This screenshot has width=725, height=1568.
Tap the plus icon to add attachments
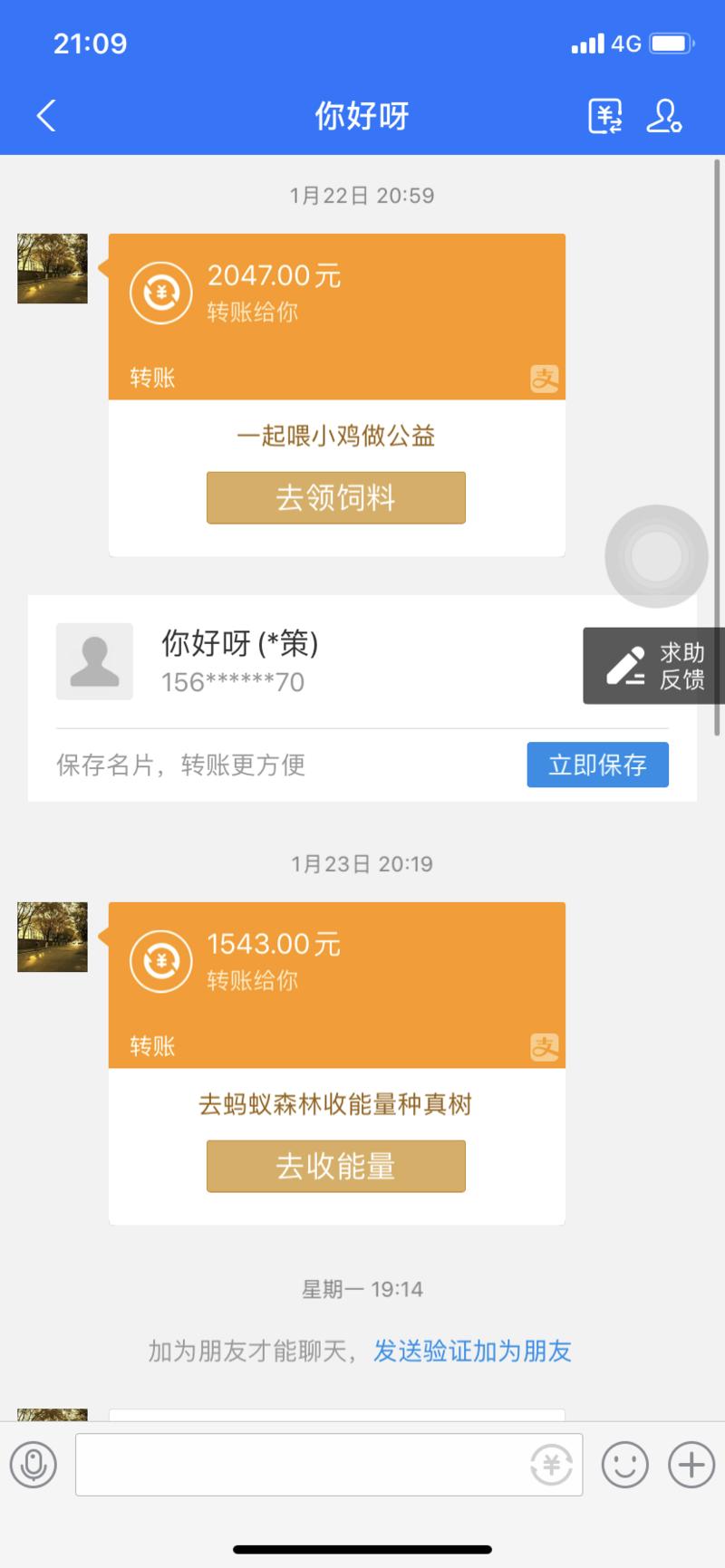[691, 1464]
